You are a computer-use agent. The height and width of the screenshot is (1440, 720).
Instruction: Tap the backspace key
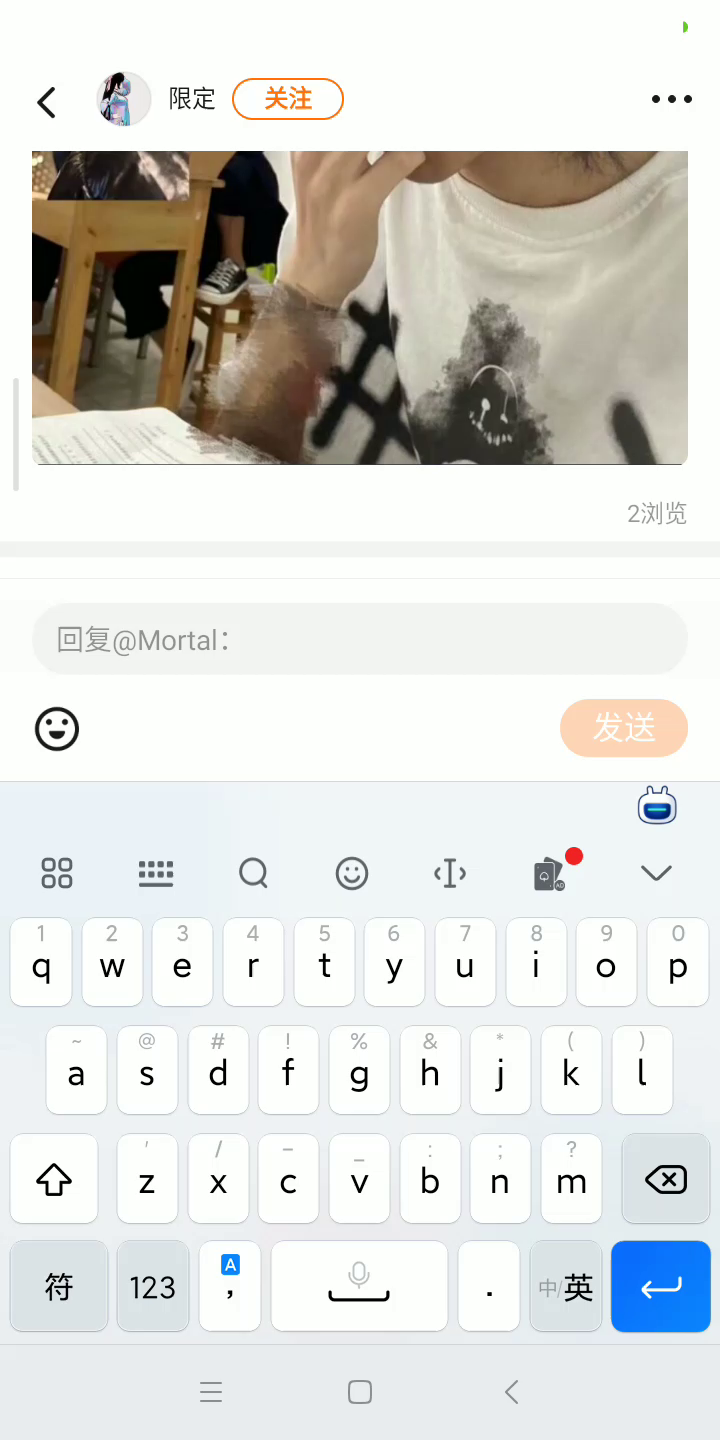pyautogui.click(x=666, y=1180)
